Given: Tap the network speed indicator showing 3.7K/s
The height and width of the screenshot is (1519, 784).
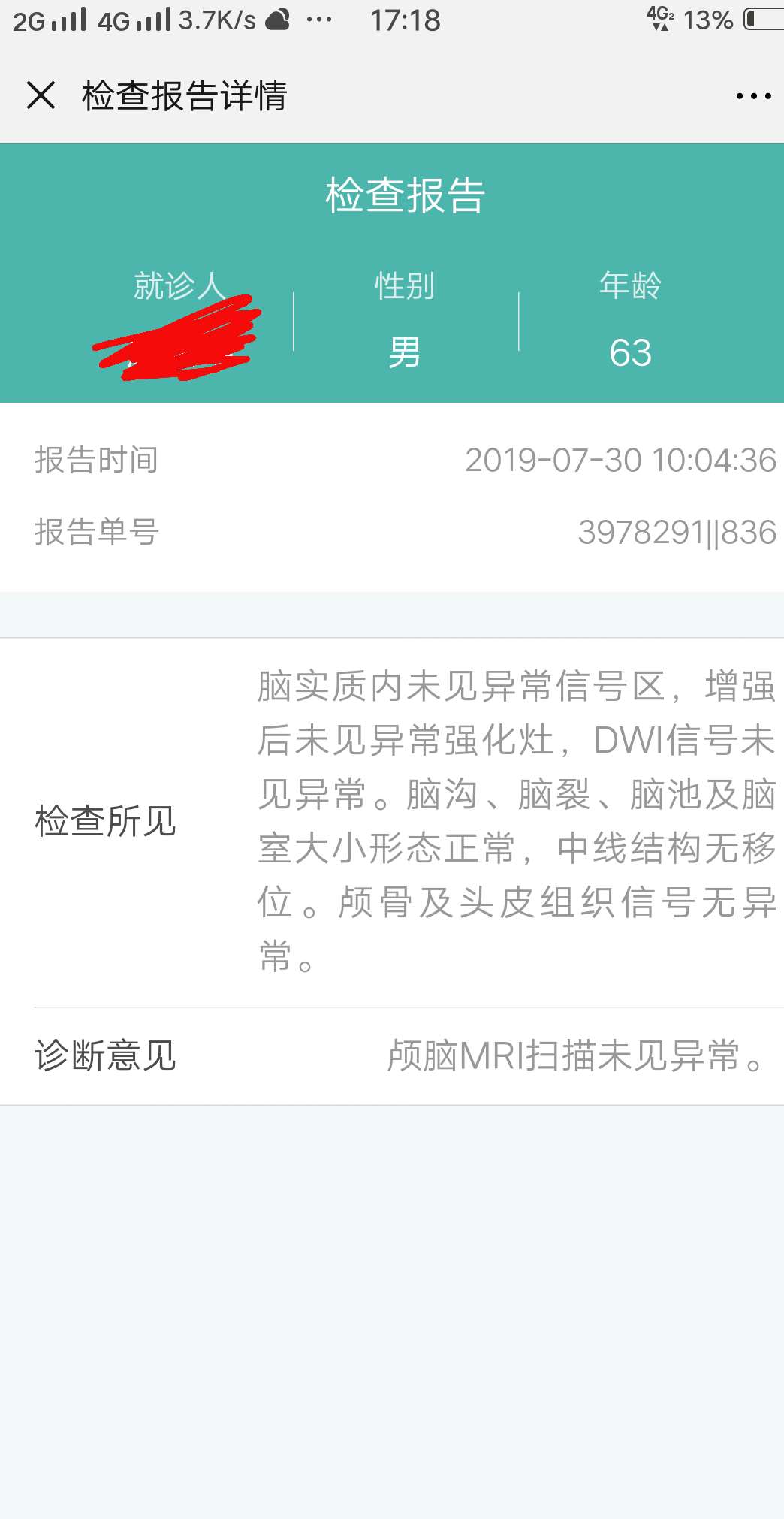Looking at the screenshot, I should tap(217, 19).
